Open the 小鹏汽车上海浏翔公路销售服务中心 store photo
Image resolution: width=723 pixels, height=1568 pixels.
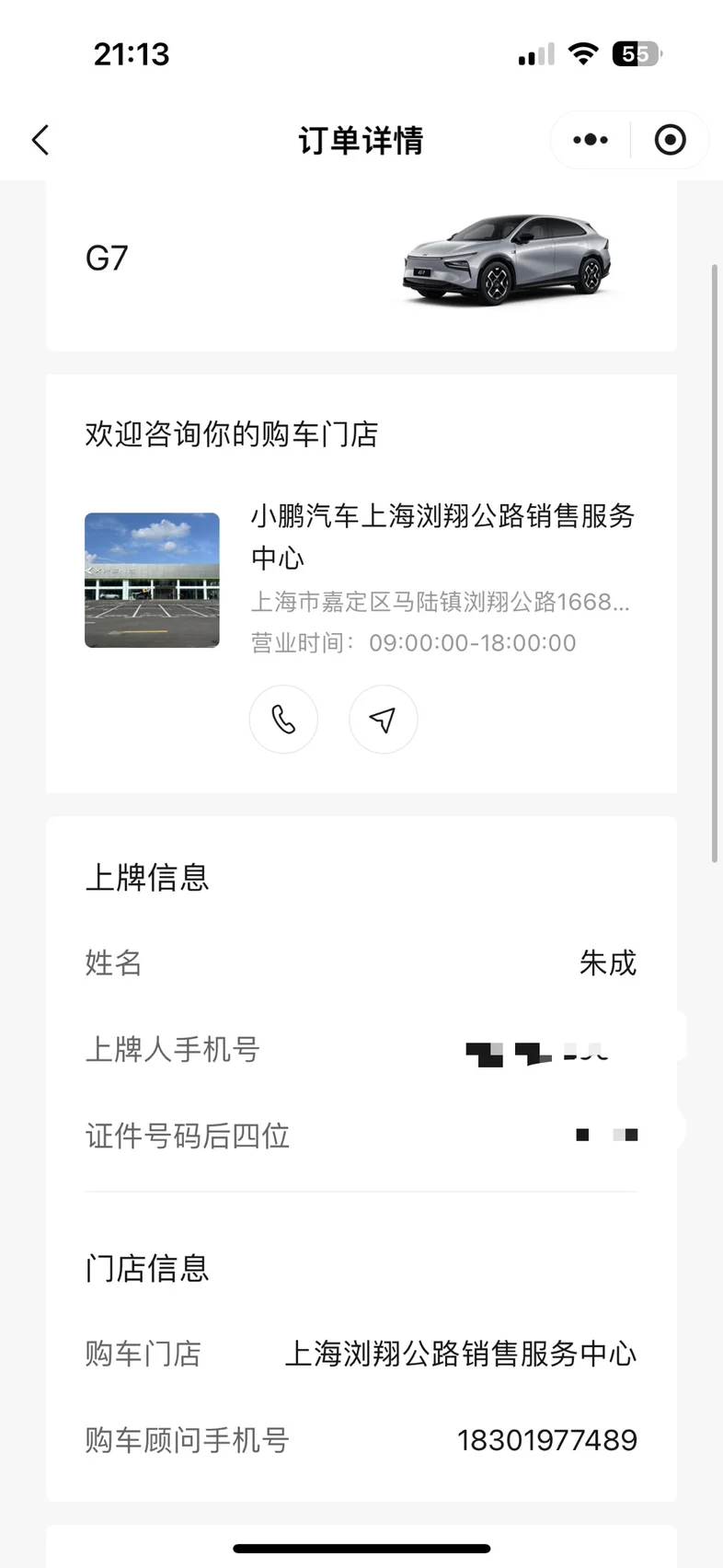tap(152, 581)
